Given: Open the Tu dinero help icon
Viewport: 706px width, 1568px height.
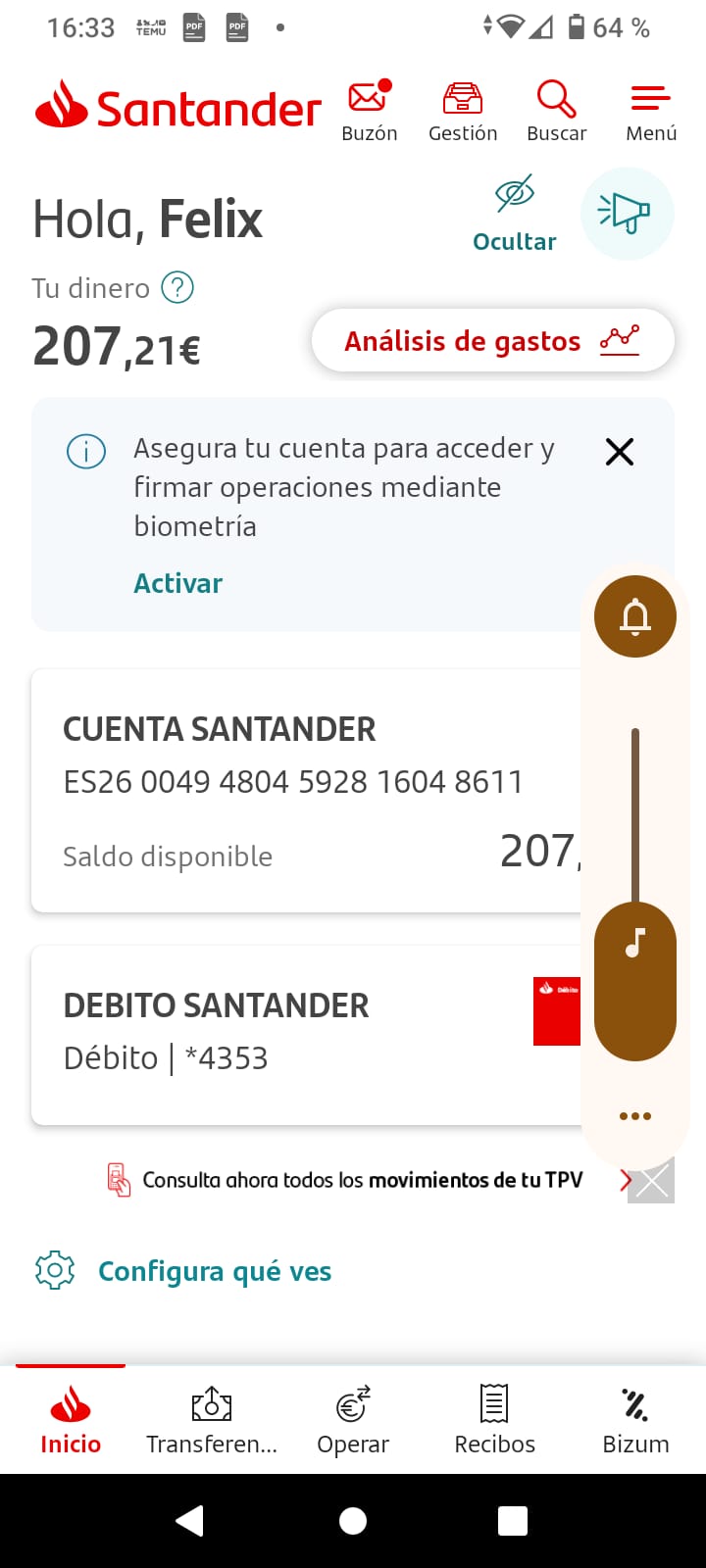Looking at the screenshot, I should tap(177, 288).
